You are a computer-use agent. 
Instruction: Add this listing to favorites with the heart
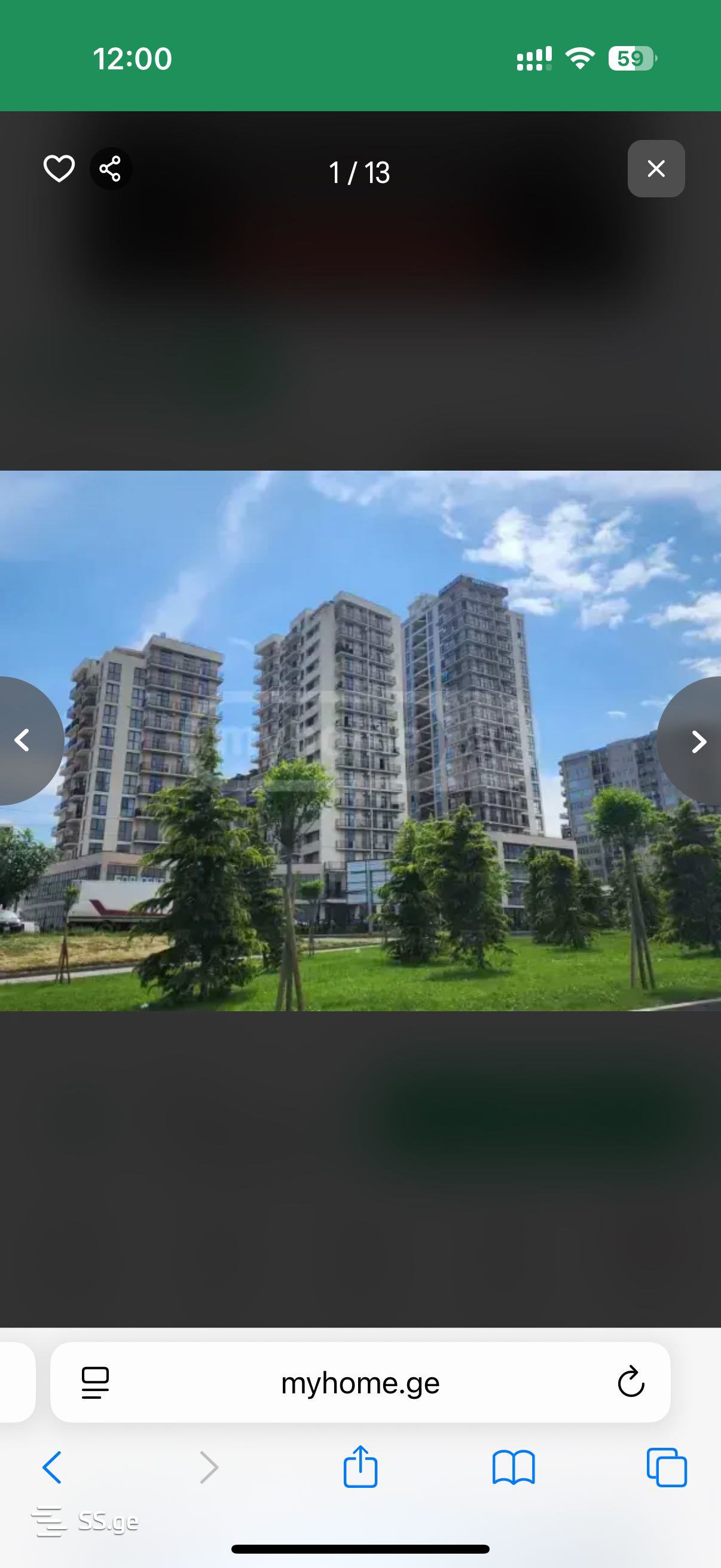coord(59,169)
